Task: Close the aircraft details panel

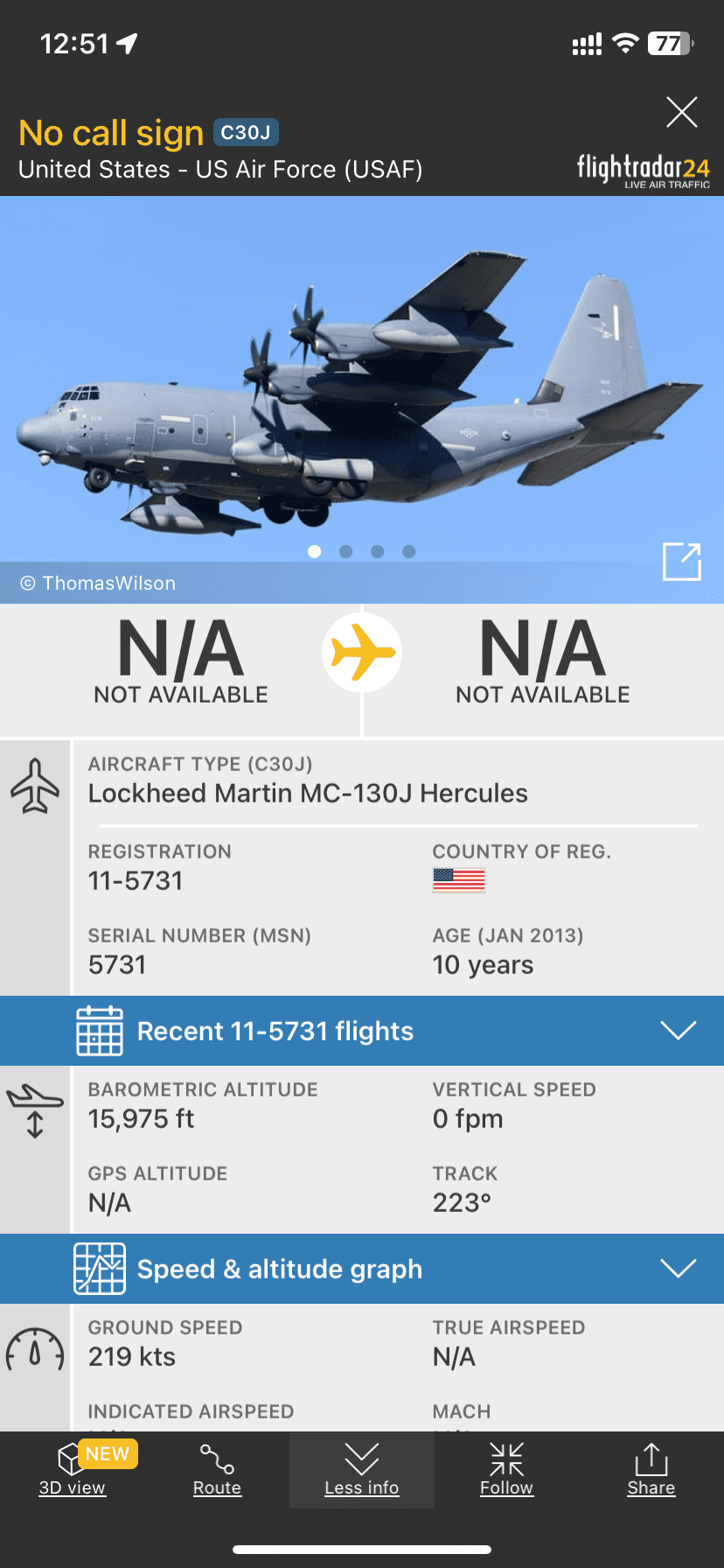Action: (681, 112)
